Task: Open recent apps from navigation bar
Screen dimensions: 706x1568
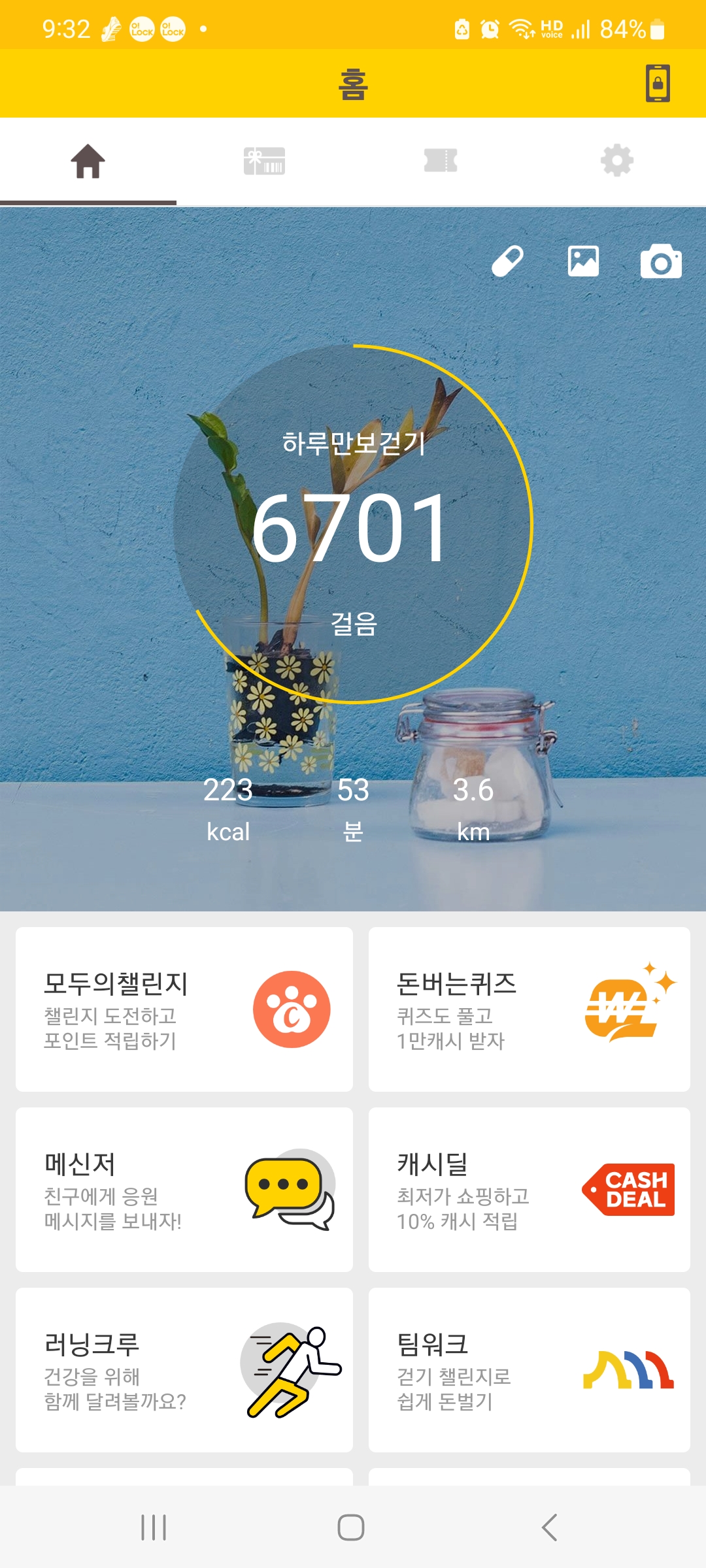Action: (x=154, y=1527)
